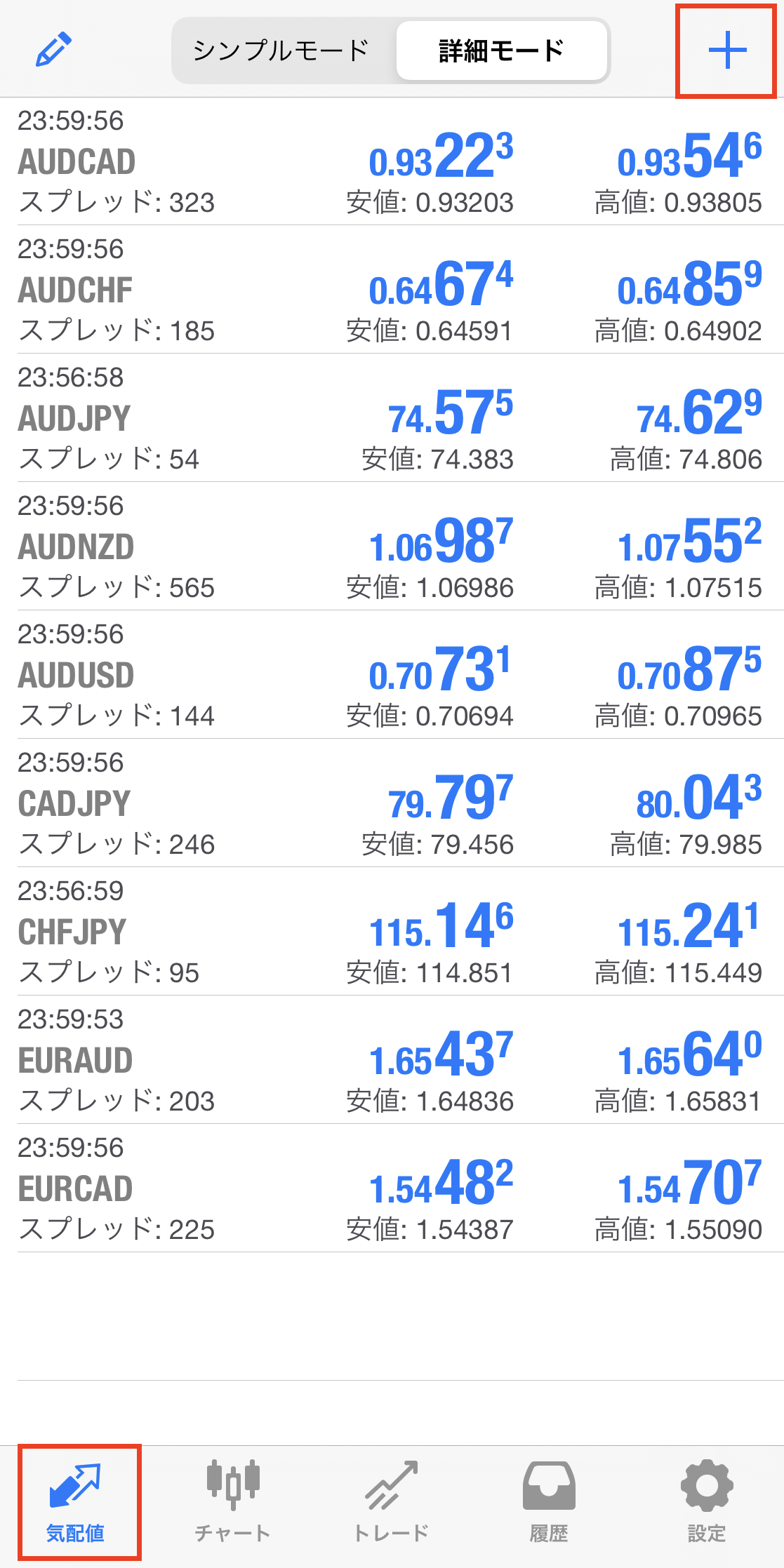Select the 詳細モード segment
784x1568 pixels.
click(501, 51)
